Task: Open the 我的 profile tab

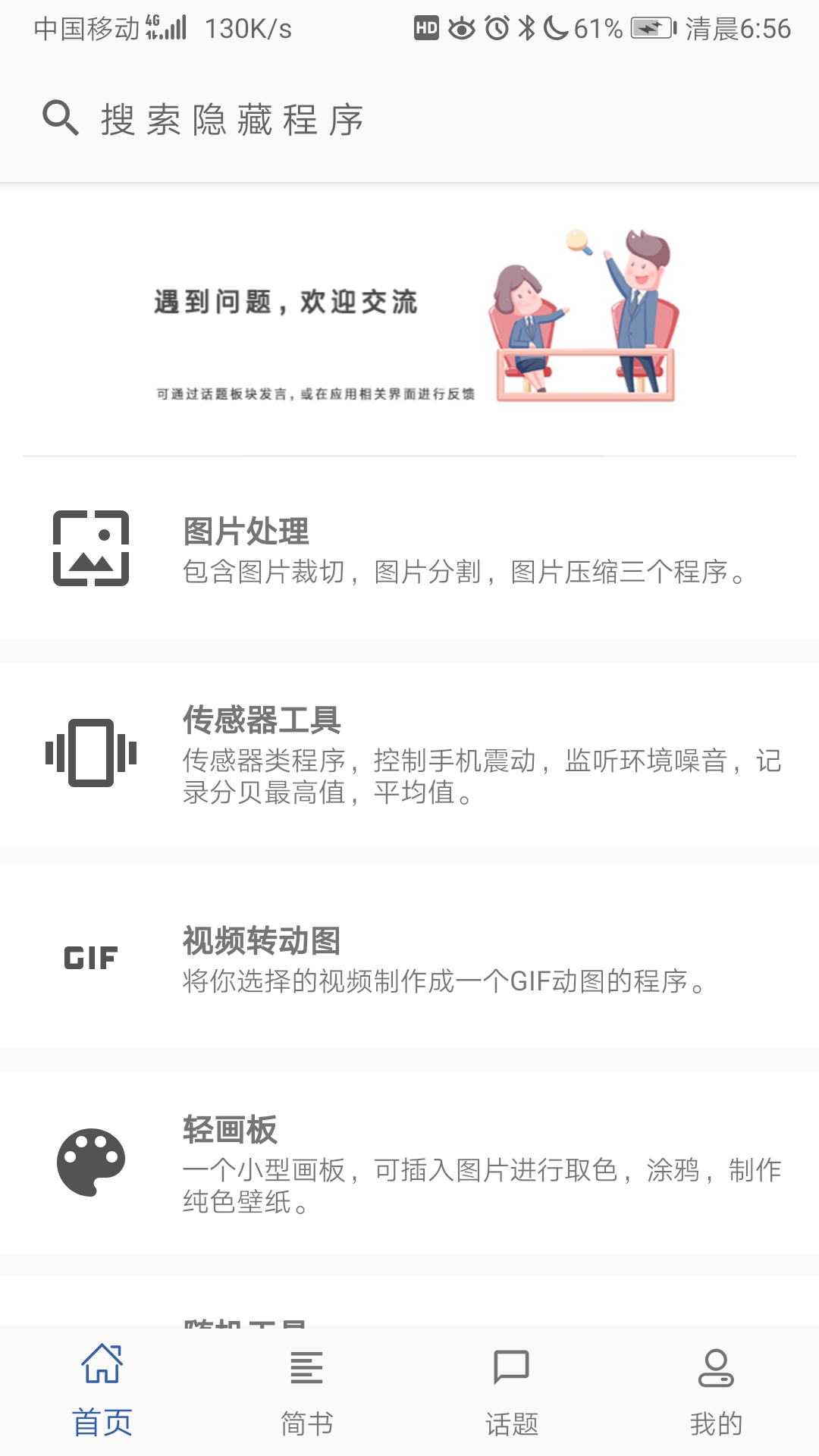Action: 716,1390
